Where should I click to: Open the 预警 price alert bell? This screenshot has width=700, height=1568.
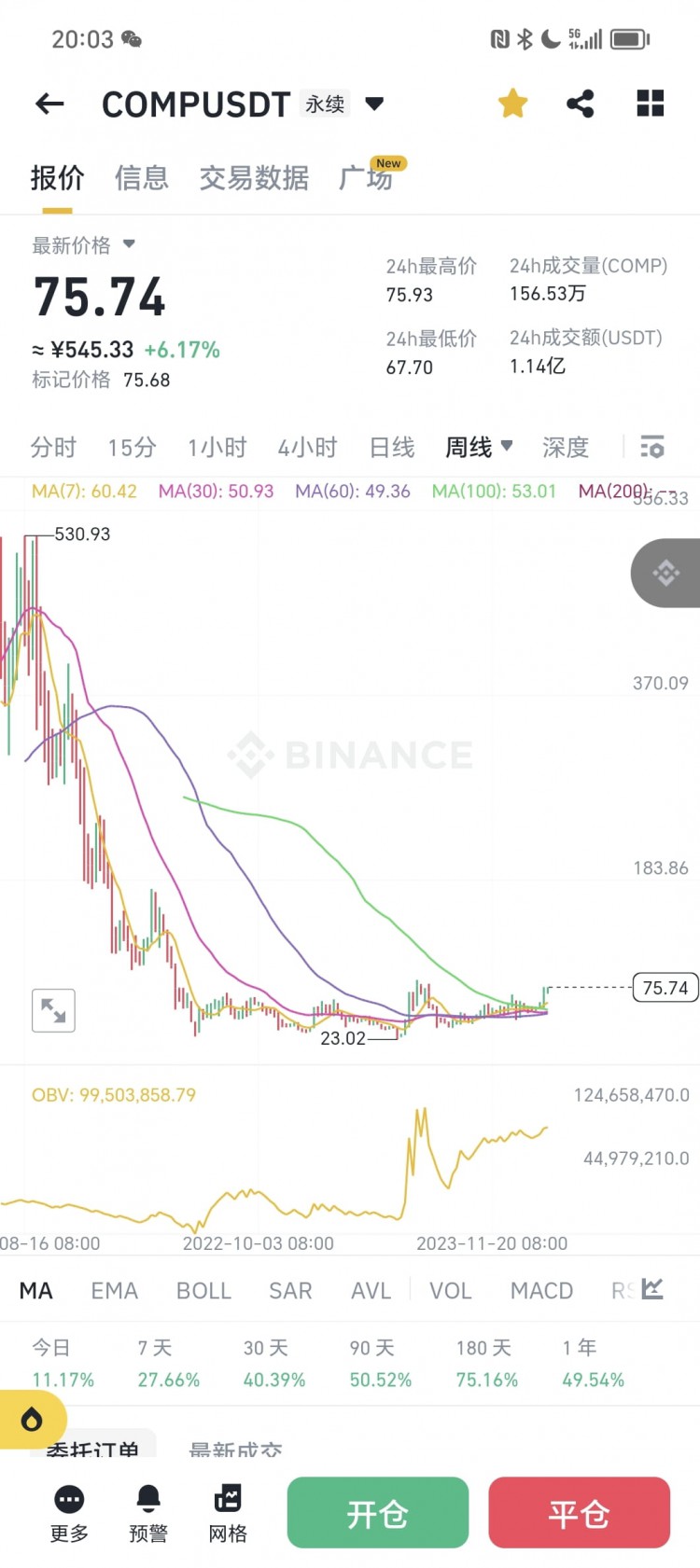pyautogui.click(x=148, y=1513)
